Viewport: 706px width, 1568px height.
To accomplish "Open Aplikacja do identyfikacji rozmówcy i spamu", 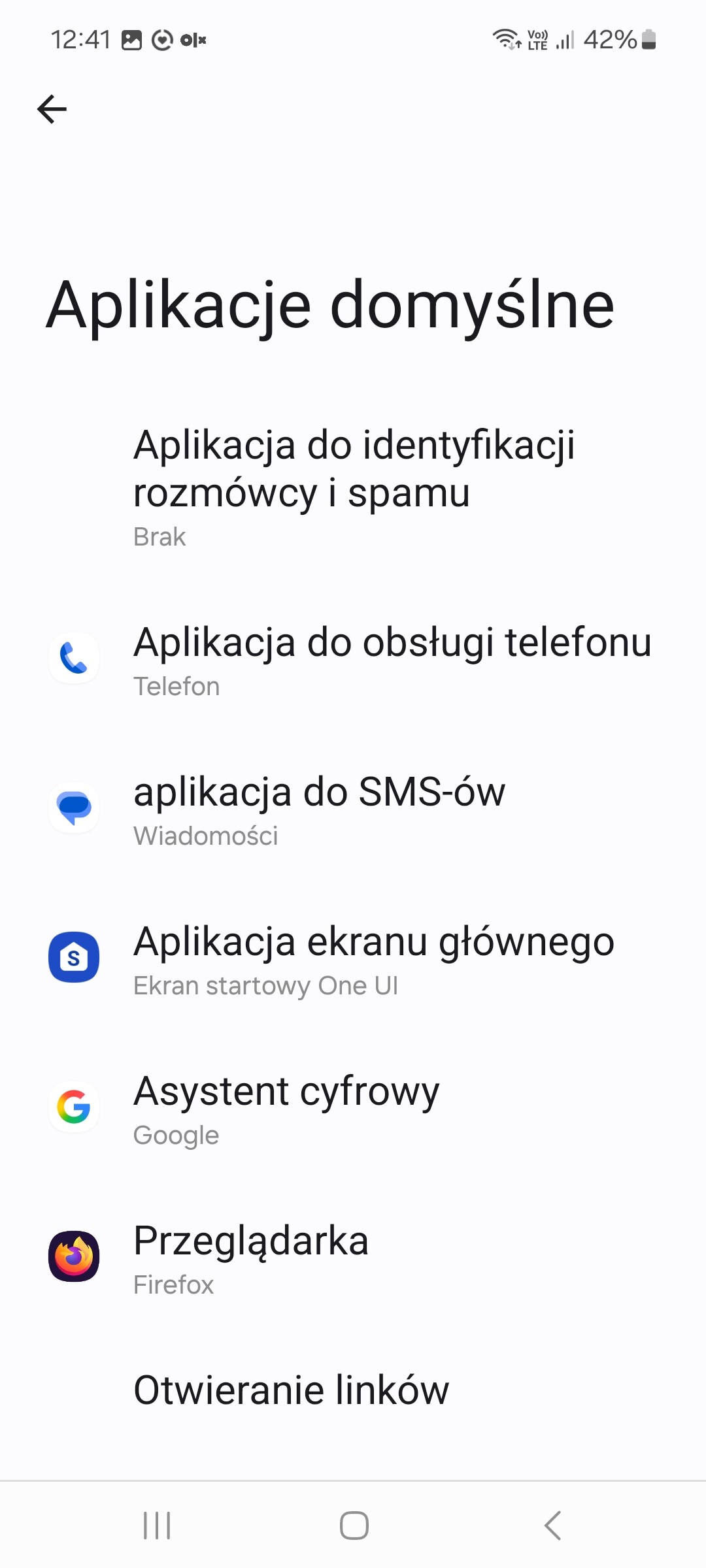I will click(353, 486).
